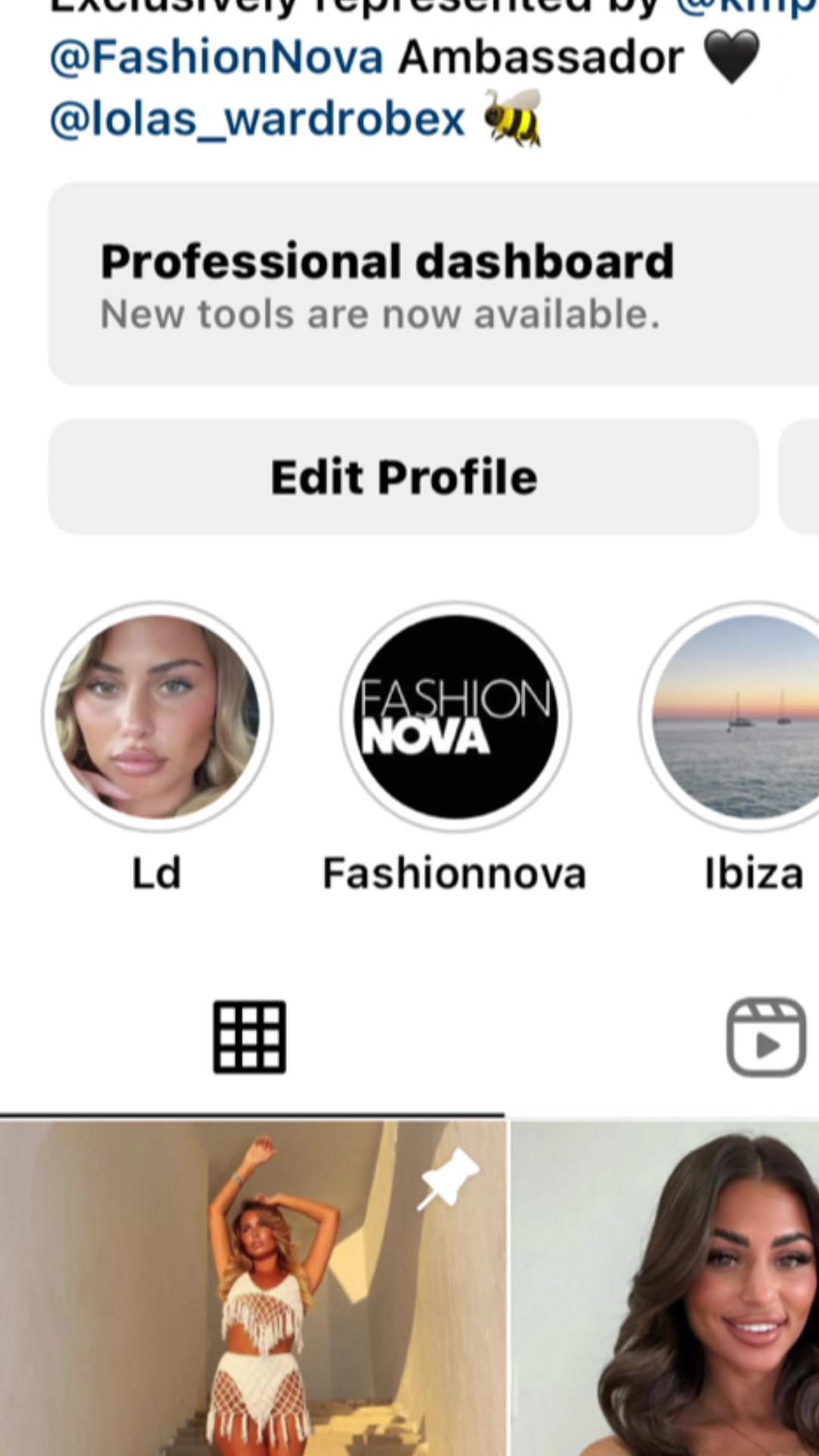Open the pinned post in white crochet outfit
This screenshot has height=1456, width=819.
coord(253,1288)
